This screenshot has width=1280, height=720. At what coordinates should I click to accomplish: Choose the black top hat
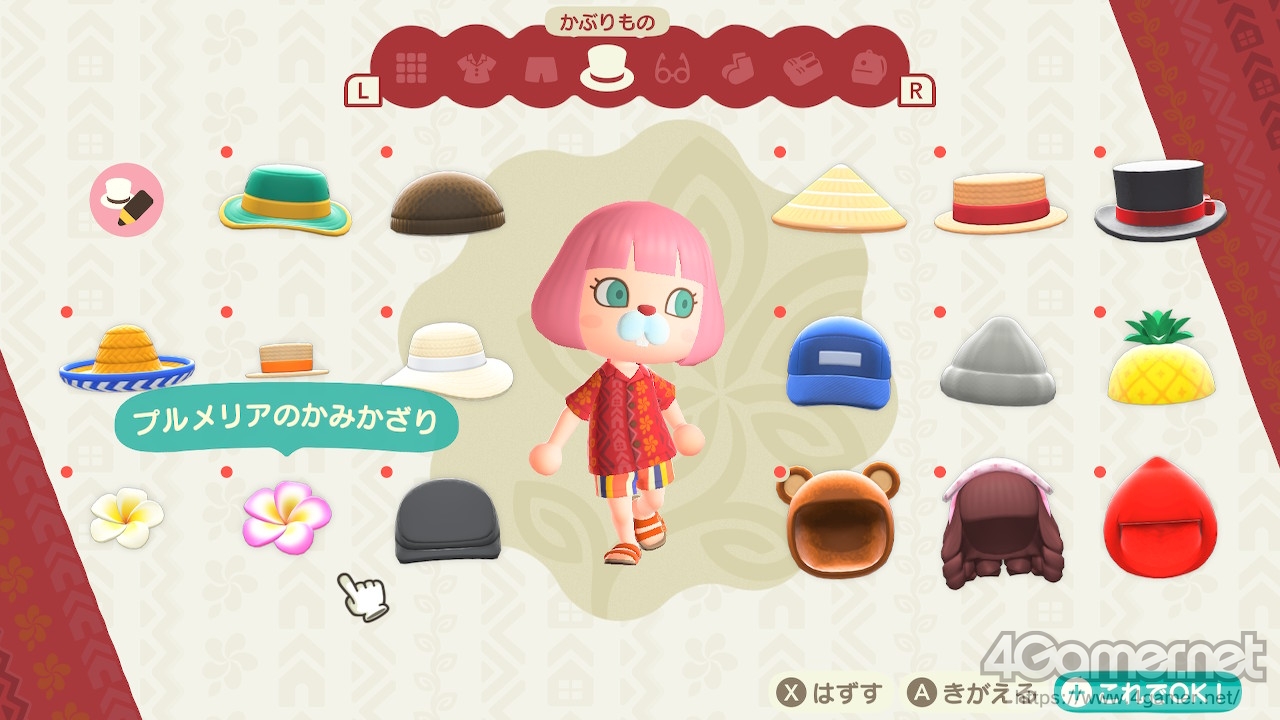tap(1160, 200)
